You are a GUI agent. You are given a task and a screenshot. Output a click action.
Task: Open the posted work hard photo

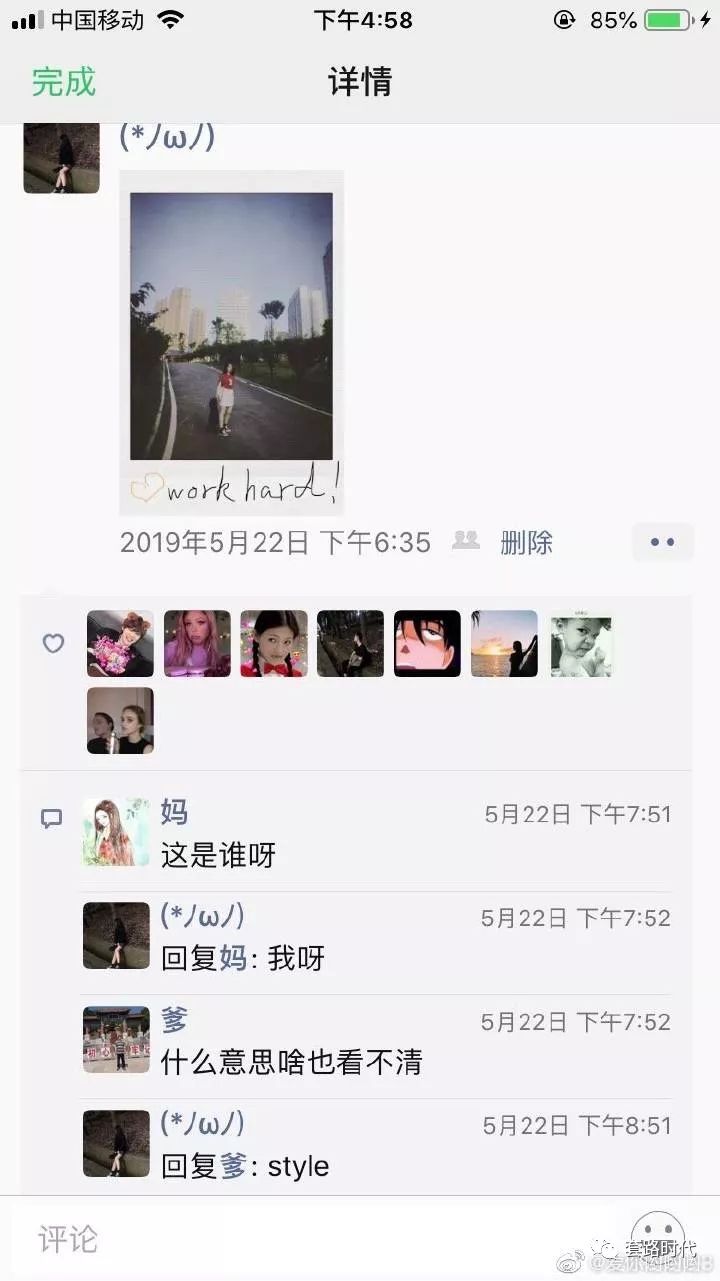tap(232, 342)
